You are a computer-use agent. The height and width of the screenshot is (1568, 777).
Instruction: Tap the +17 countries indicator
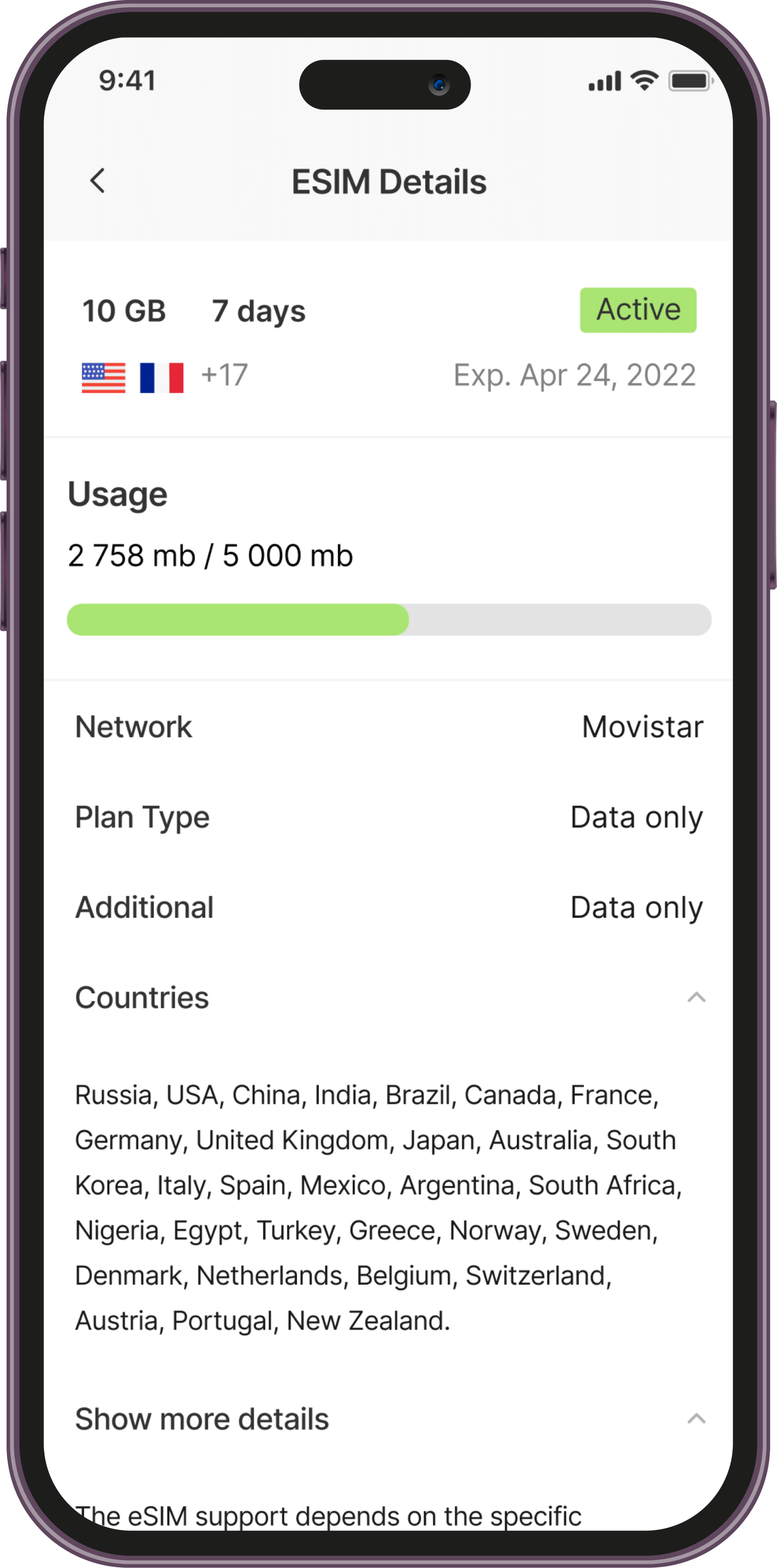pos(224,375)
